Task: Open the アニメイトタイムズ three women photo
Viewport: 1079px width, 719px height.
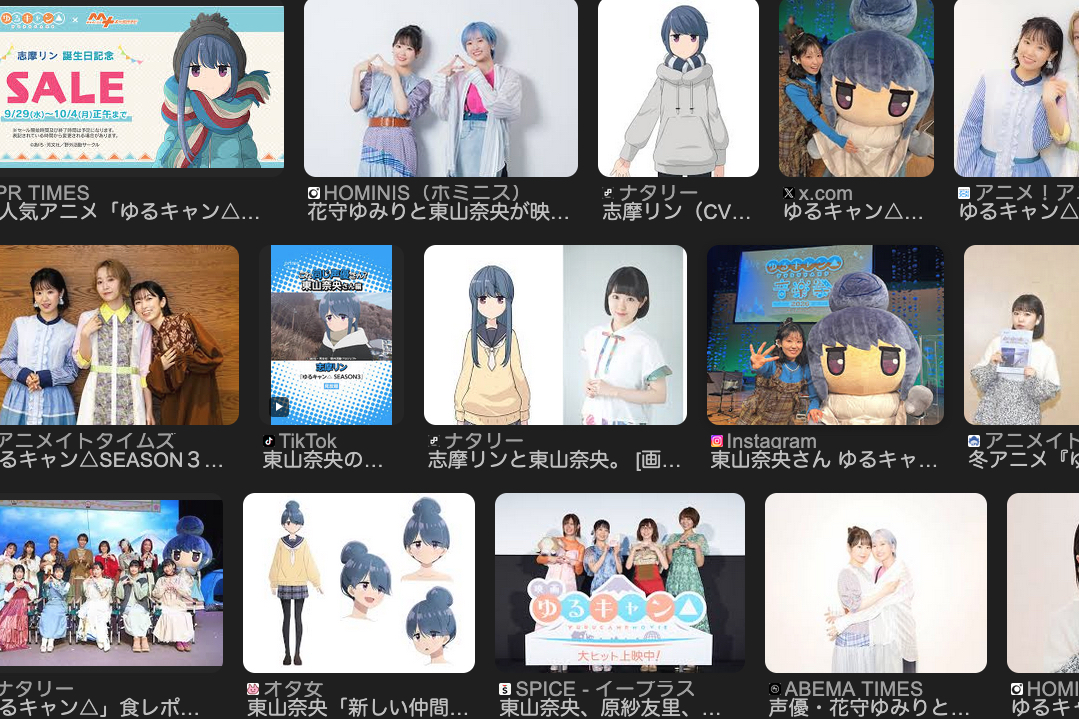Action: tap(119, 335)
